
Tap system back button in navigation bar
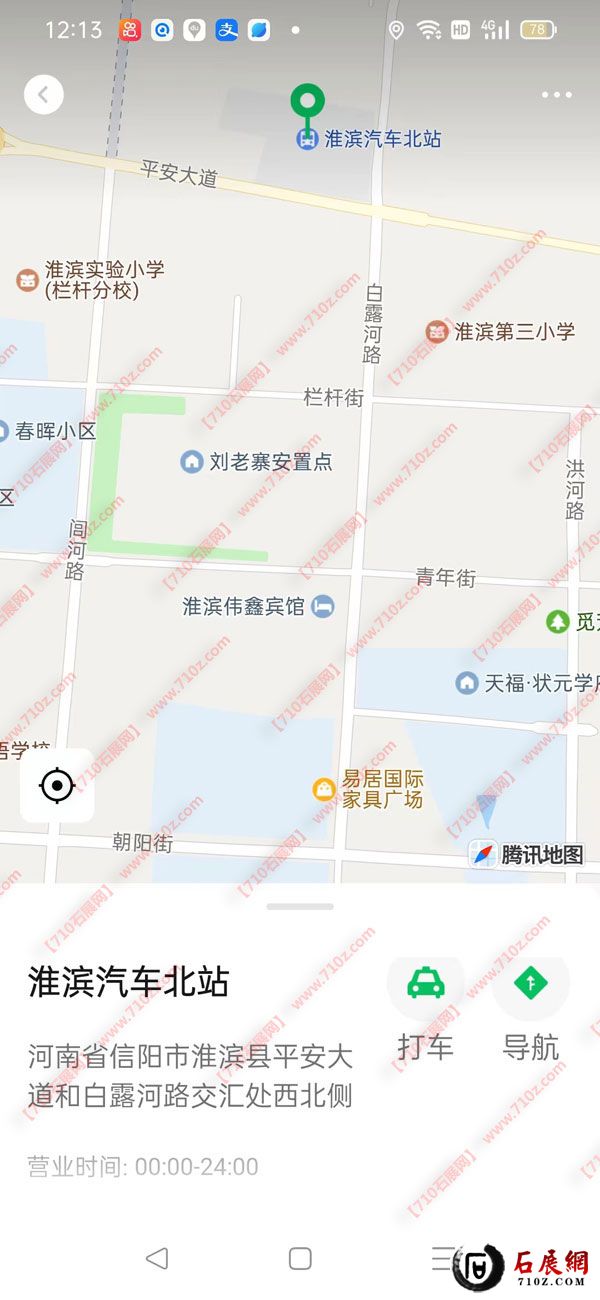click(x=157, y=1258)
